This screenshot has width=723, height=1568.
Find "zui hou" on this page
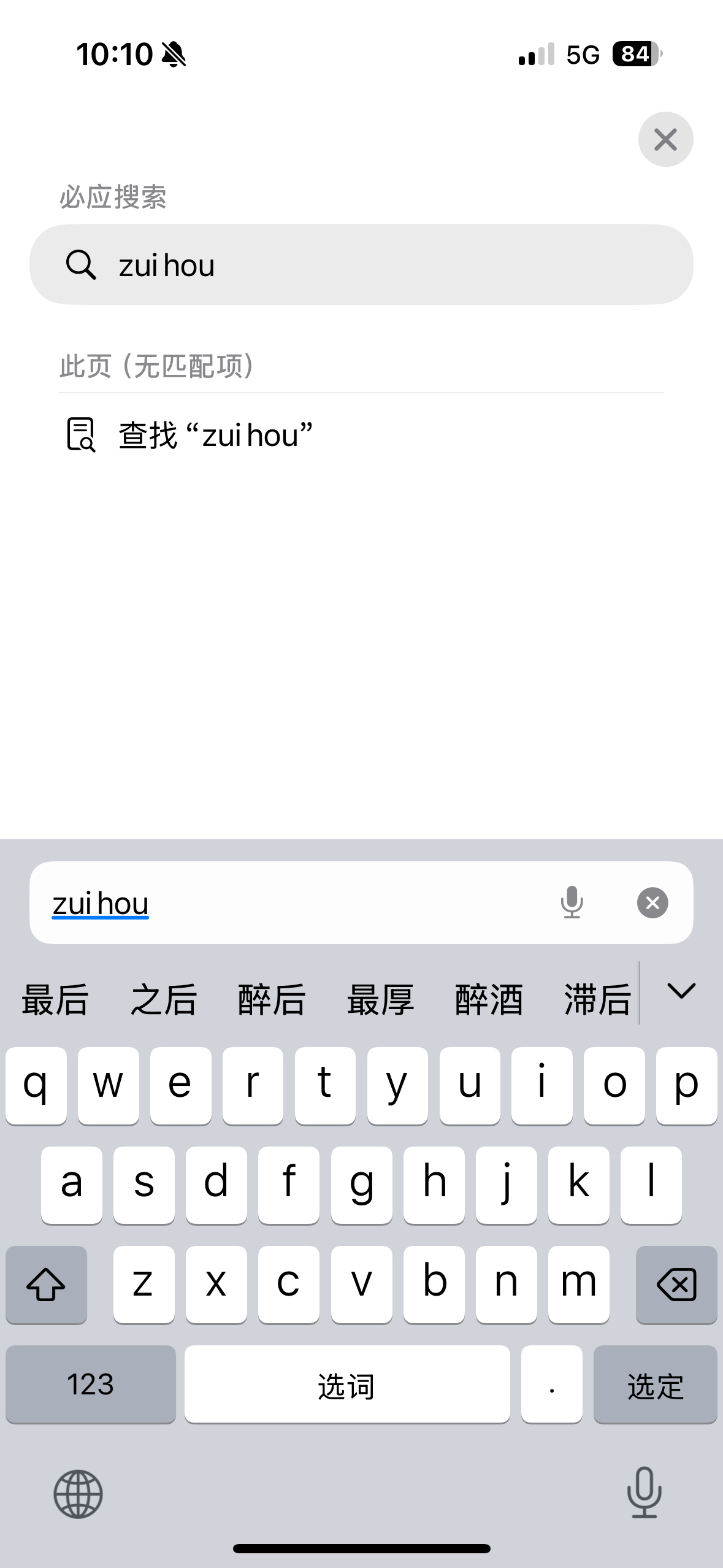click(x=215, y=435)
